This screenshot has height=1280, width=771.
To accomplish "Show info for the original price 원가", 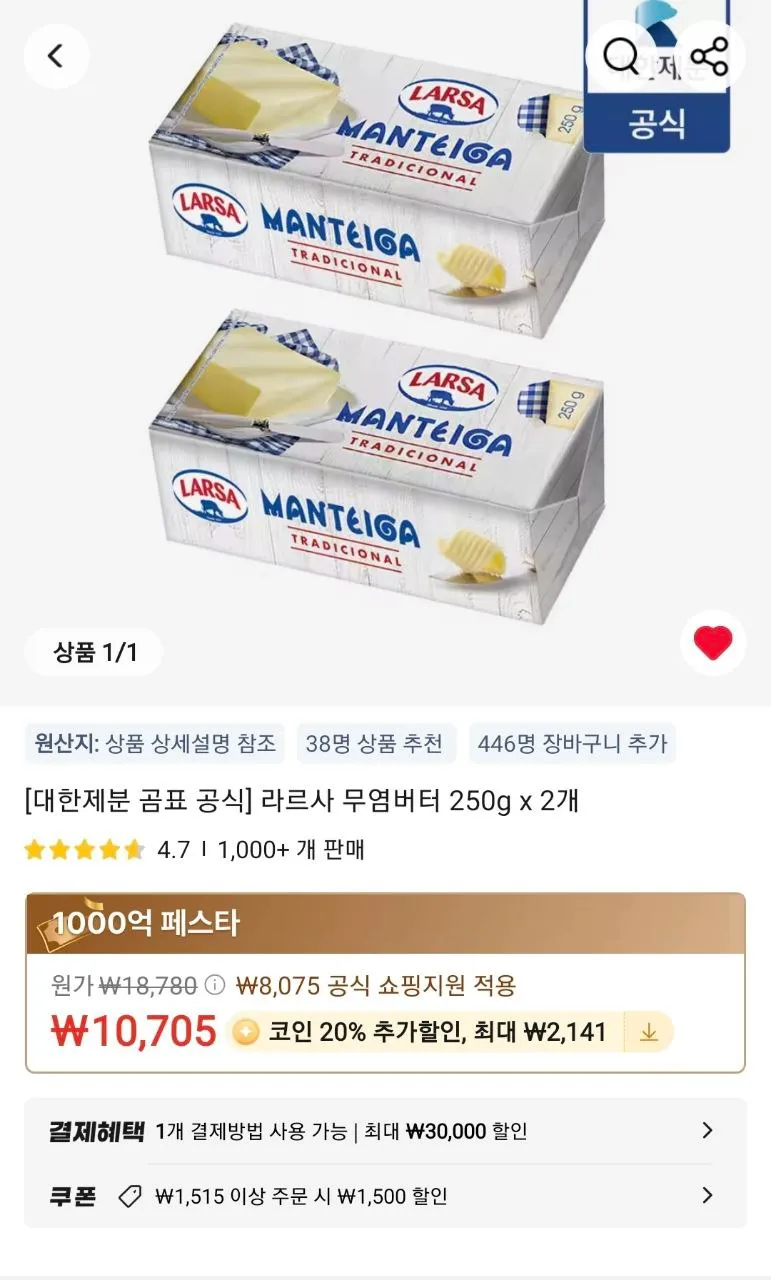I will pyautogui.click(x=215, y=986).
